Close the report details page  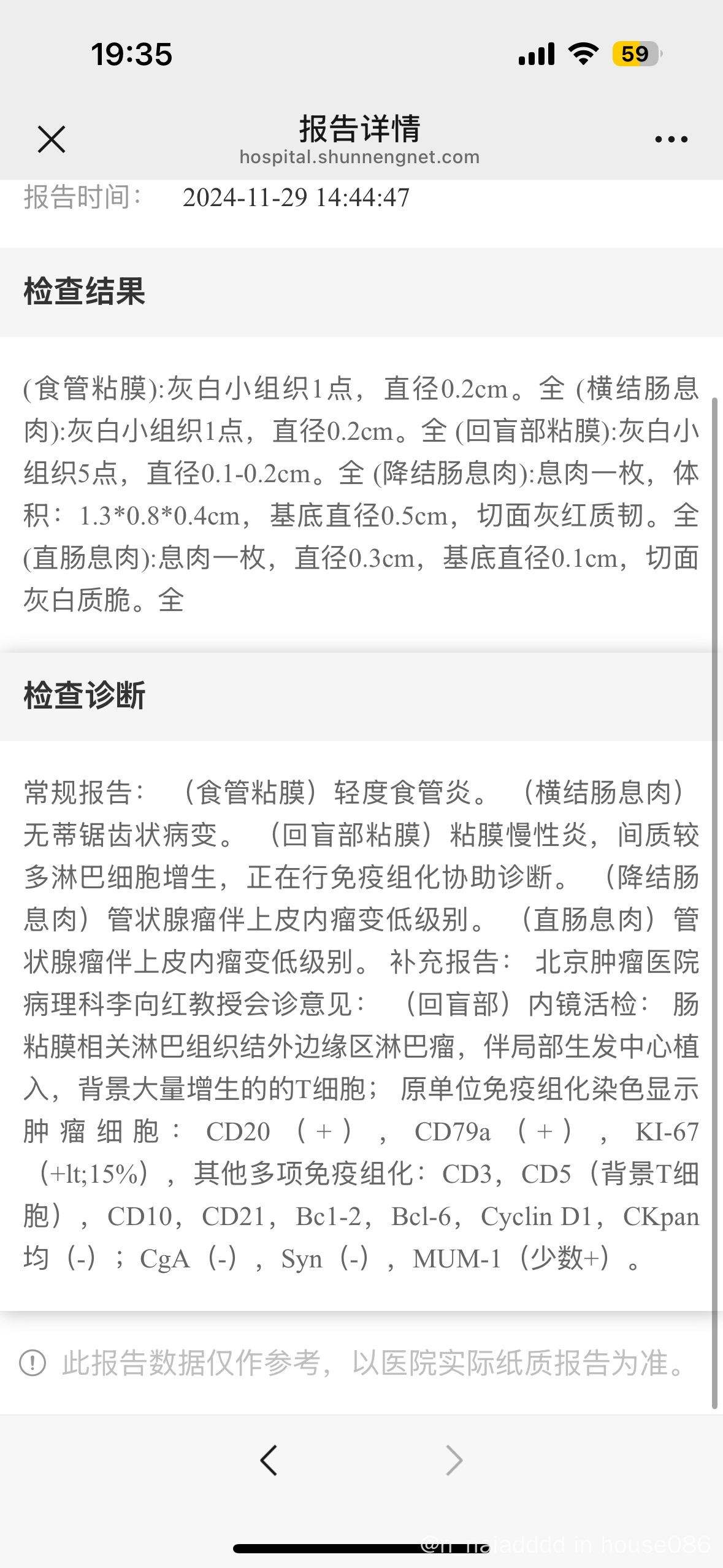[52, 139]
